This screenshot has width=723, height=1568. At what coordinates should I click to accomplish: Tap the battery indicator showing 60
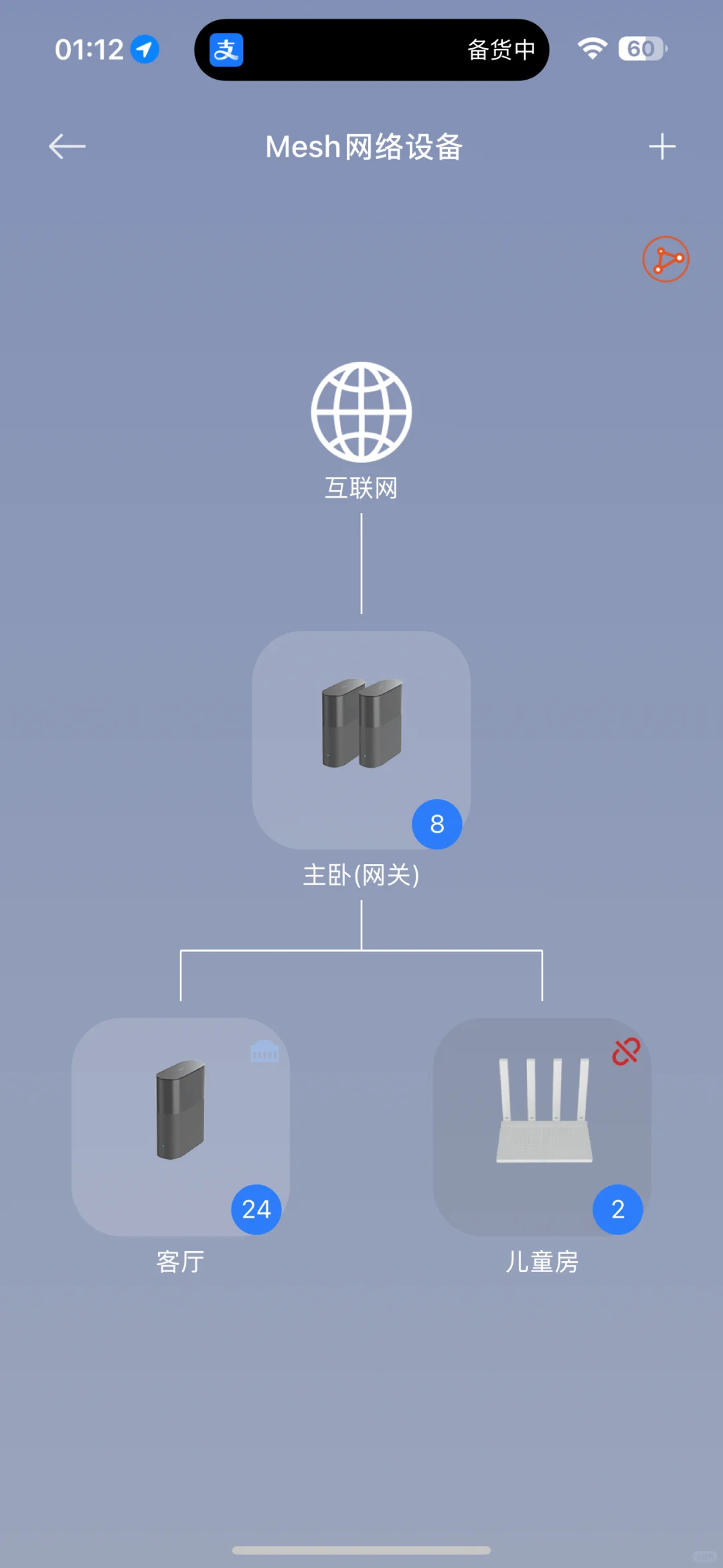coord(641,48)
